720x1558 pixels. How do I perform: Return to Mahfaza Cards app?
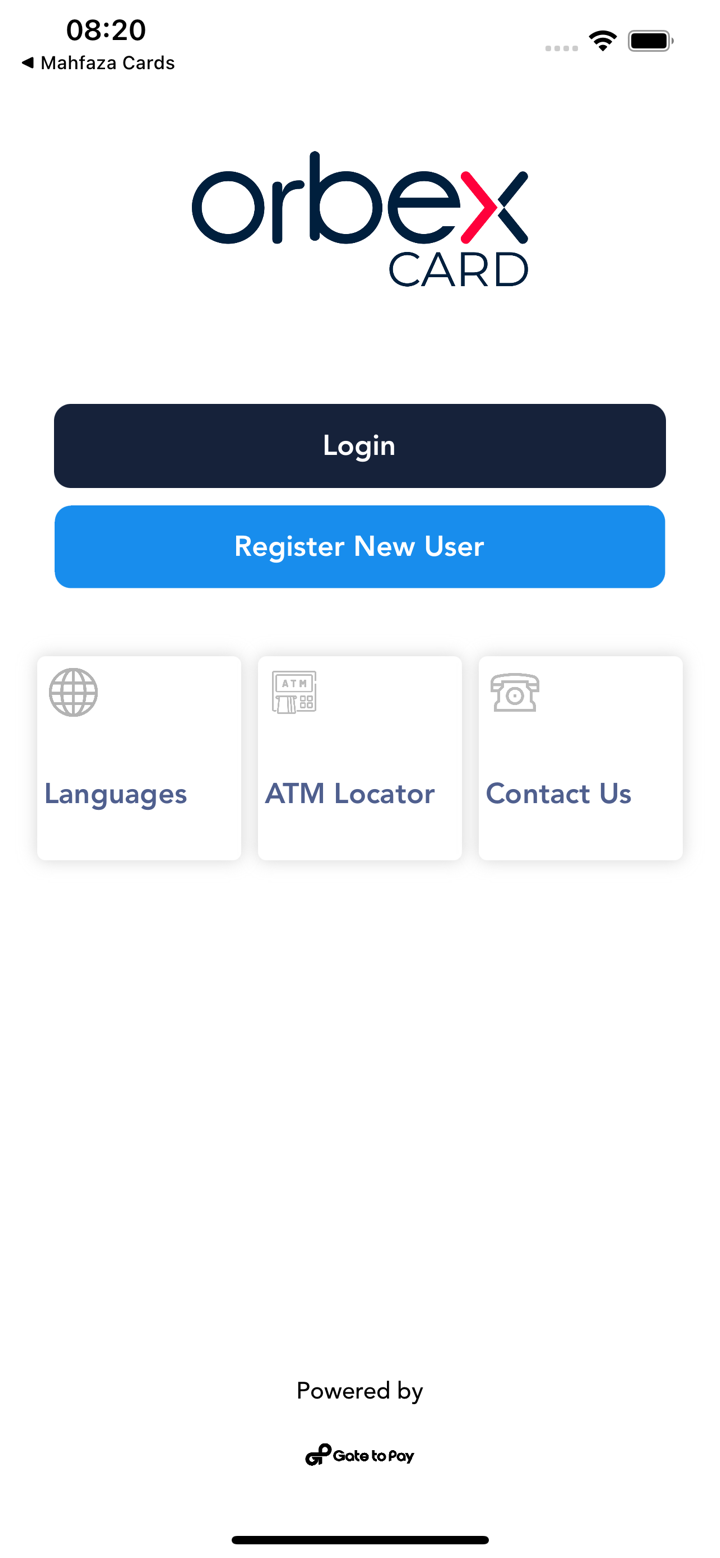(98, 63)
